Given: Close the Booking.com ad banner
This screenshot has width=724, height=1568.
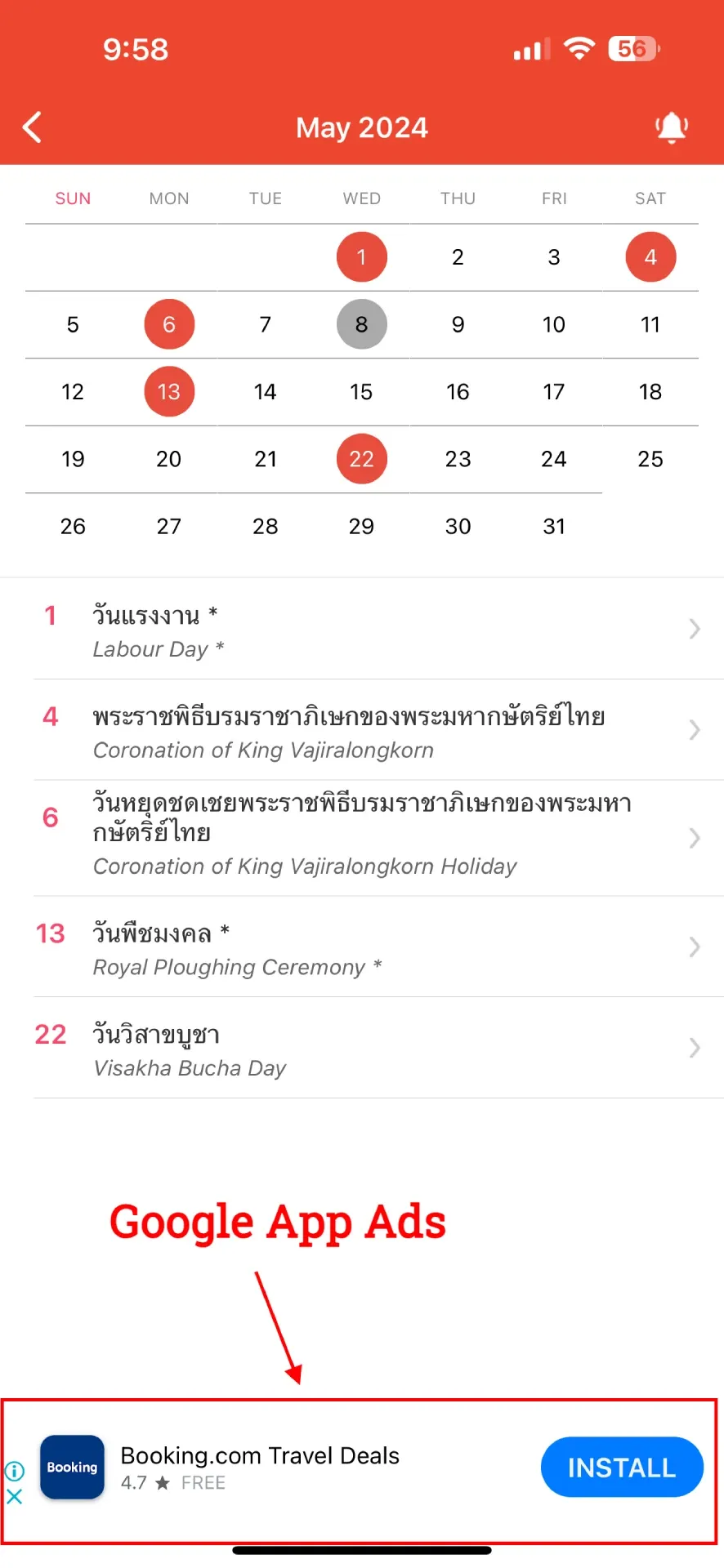Looking at the screenshot, I should coord(14,1497).
